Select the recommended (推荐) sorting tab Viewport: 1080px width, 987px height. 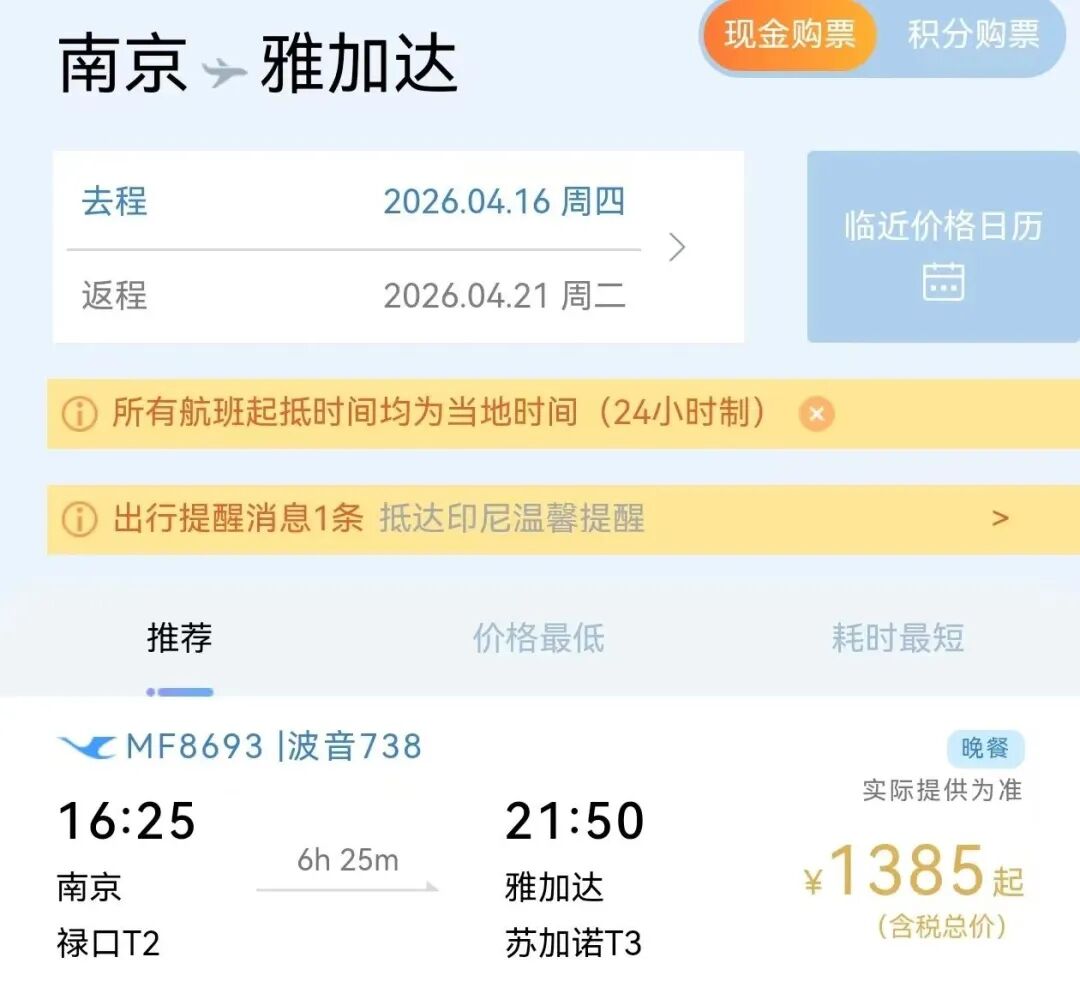(x=180, y=638)
